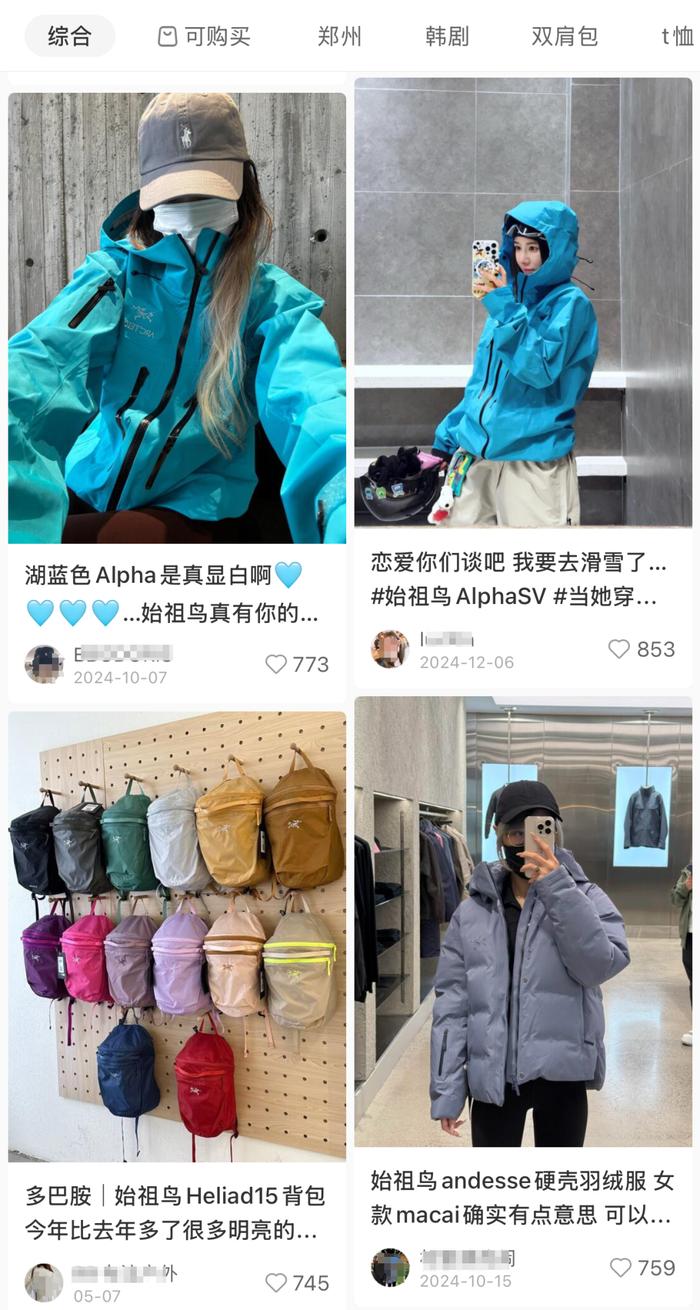Open author avatar on 2024-10-15 post
Image resolution: width=700 pixels, height=1310 pixels.
(x=390, y=1267)
